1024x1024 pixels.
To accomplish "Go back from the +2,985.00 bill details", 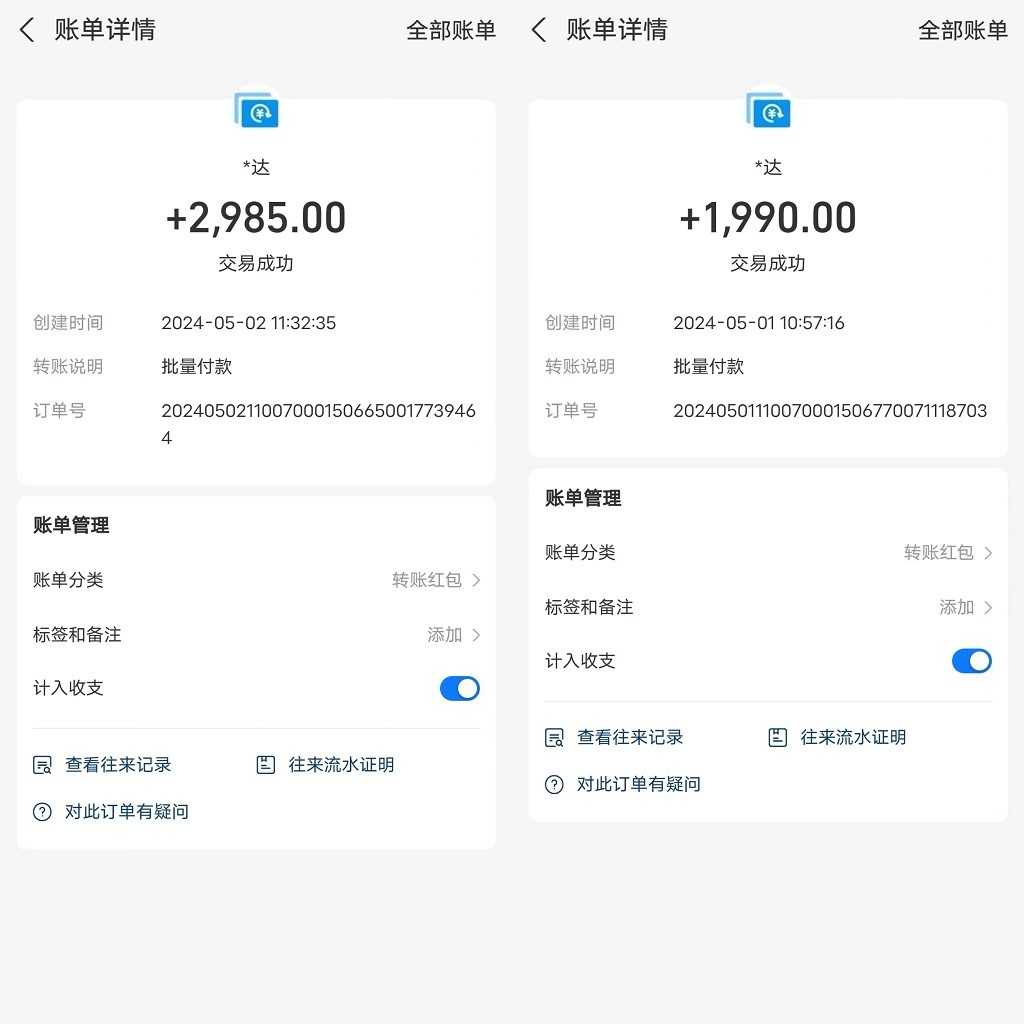I will coord(27,30).
